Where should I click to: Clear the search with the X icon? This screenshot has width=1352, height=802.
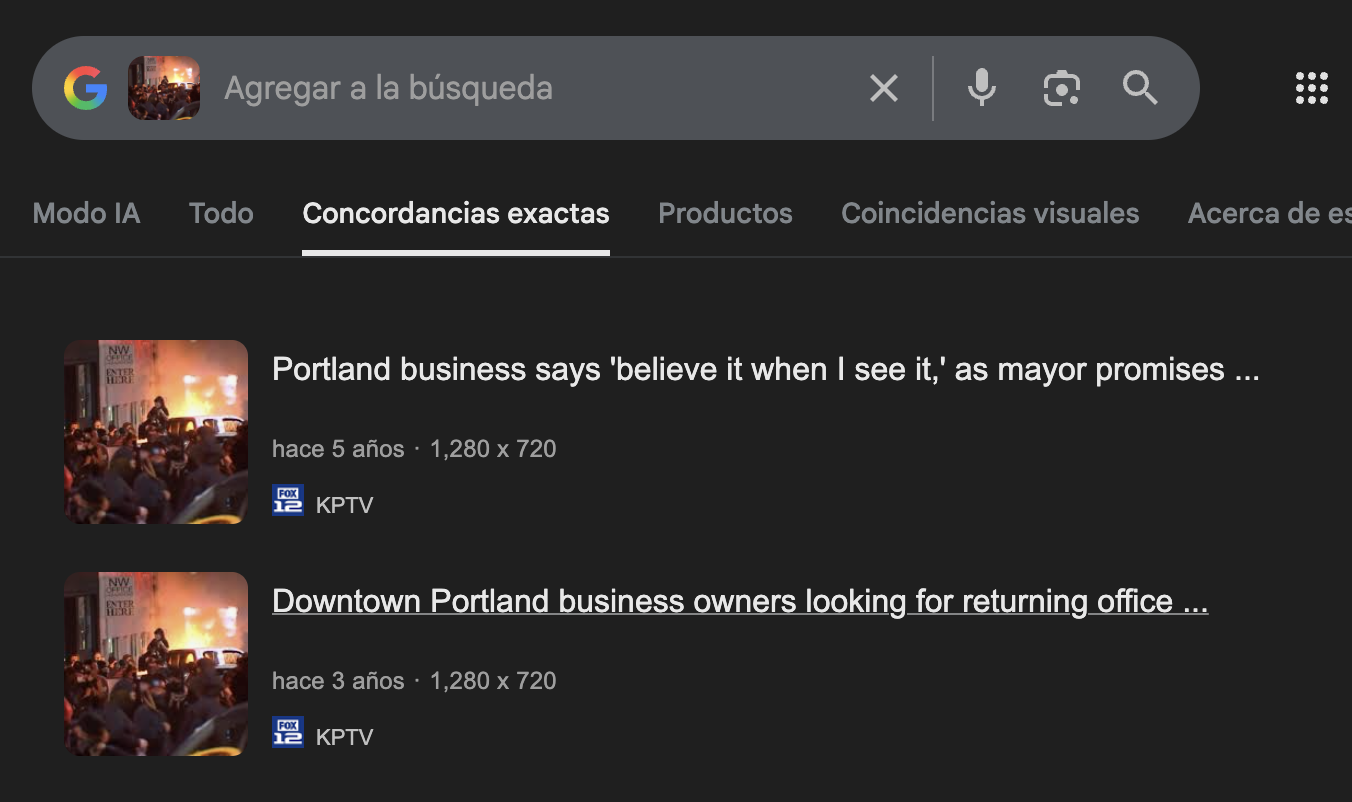[884, 88]
